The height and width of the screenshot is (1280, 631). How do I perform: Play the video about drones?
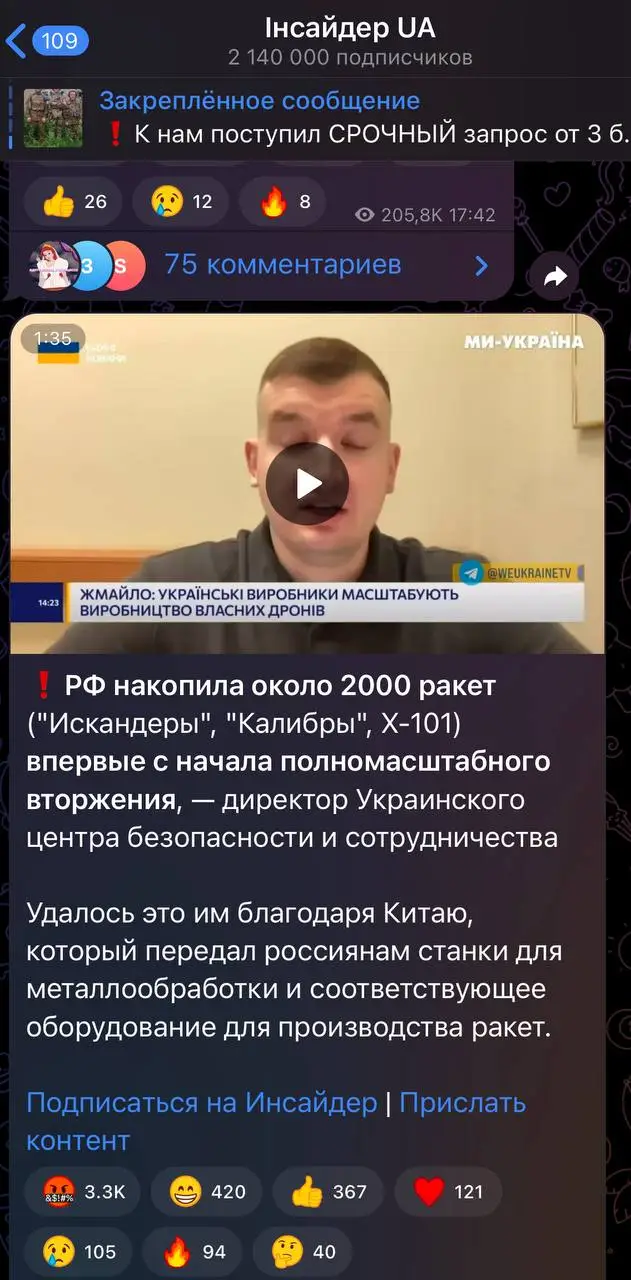coord(307,484)
